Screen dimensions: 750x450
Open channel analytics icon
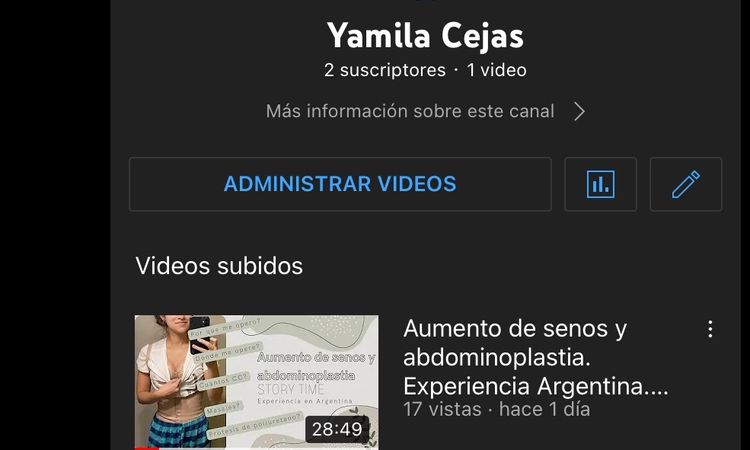point(600,184)
